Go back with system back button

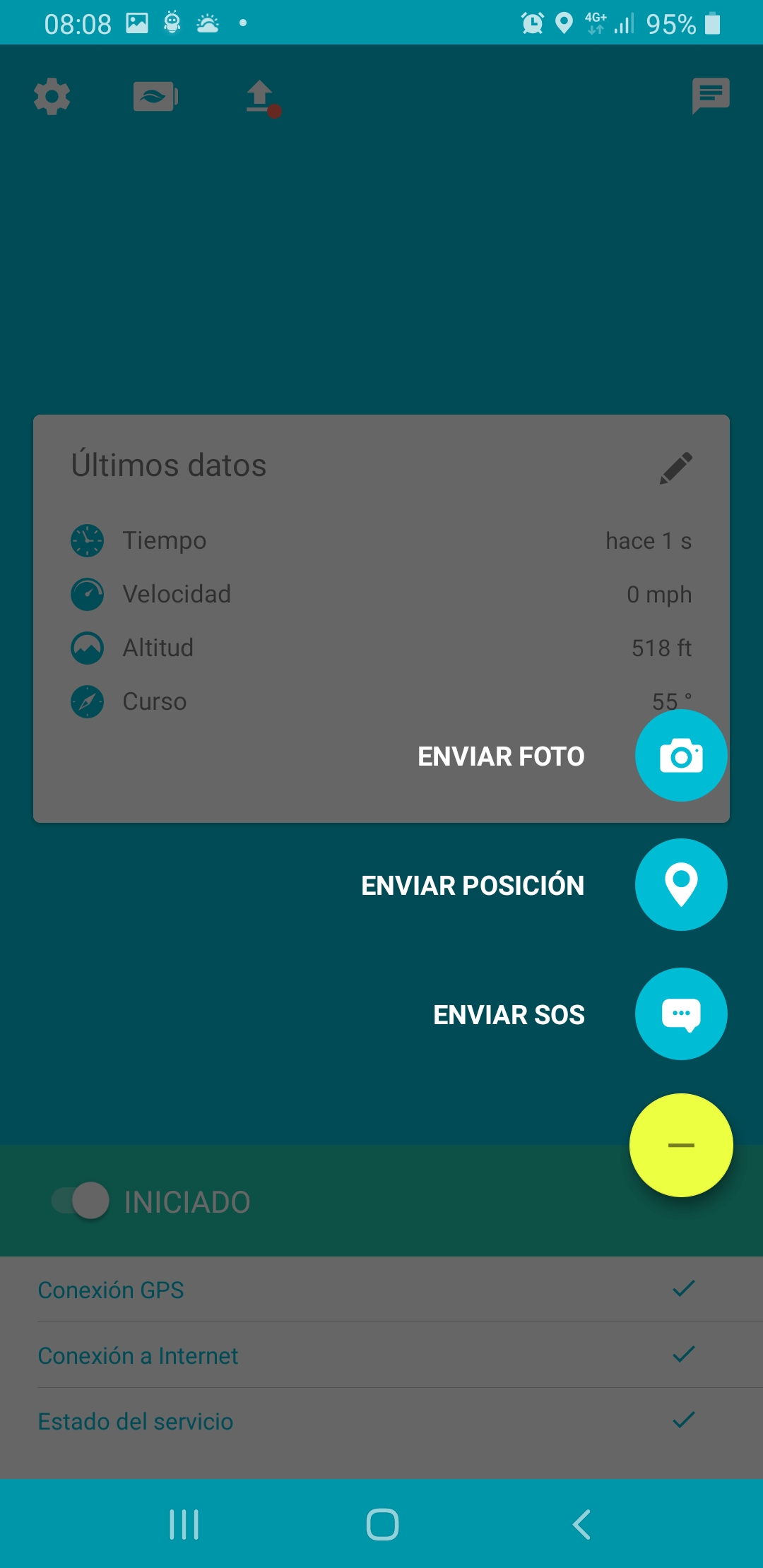[x=581, y=1524]
